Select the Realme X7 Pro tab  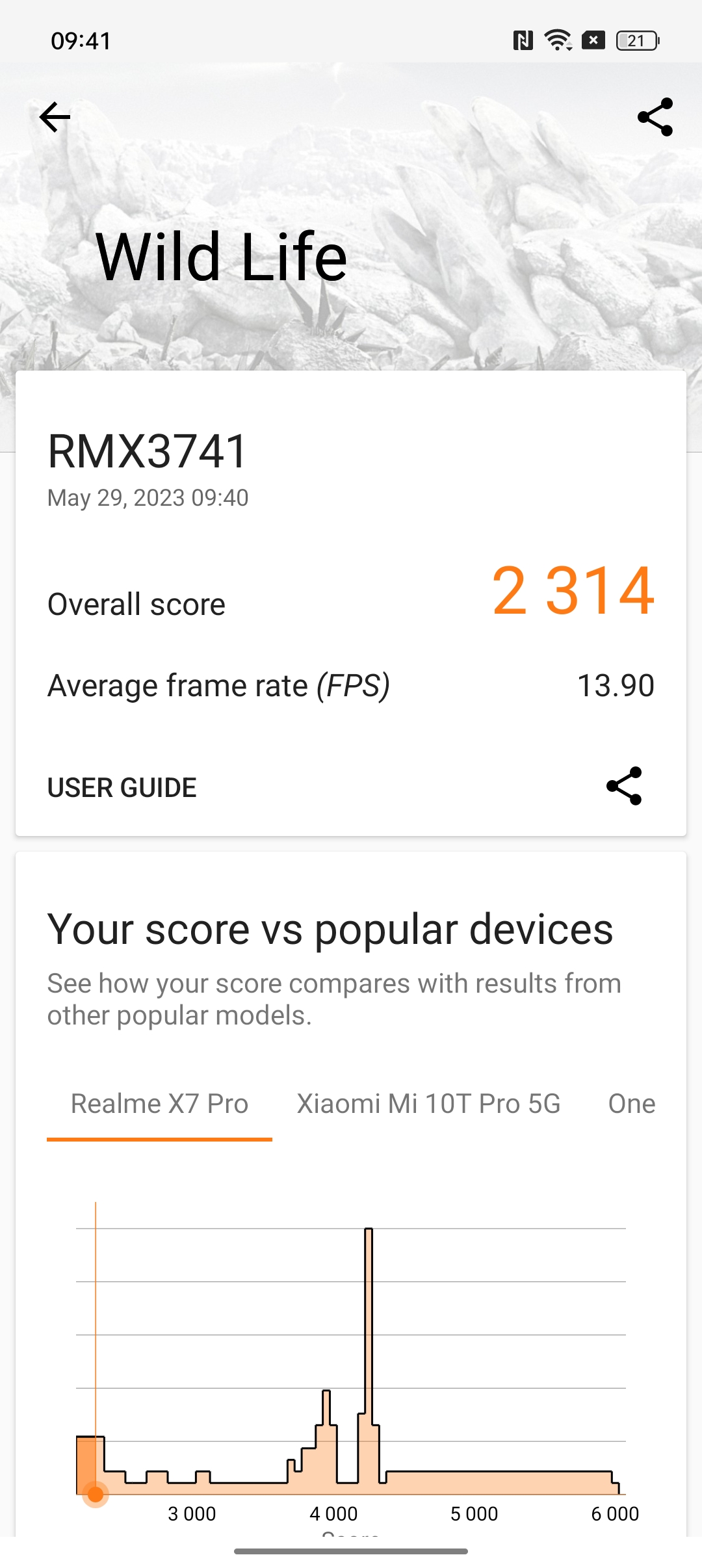click(x=159, y=1104)
